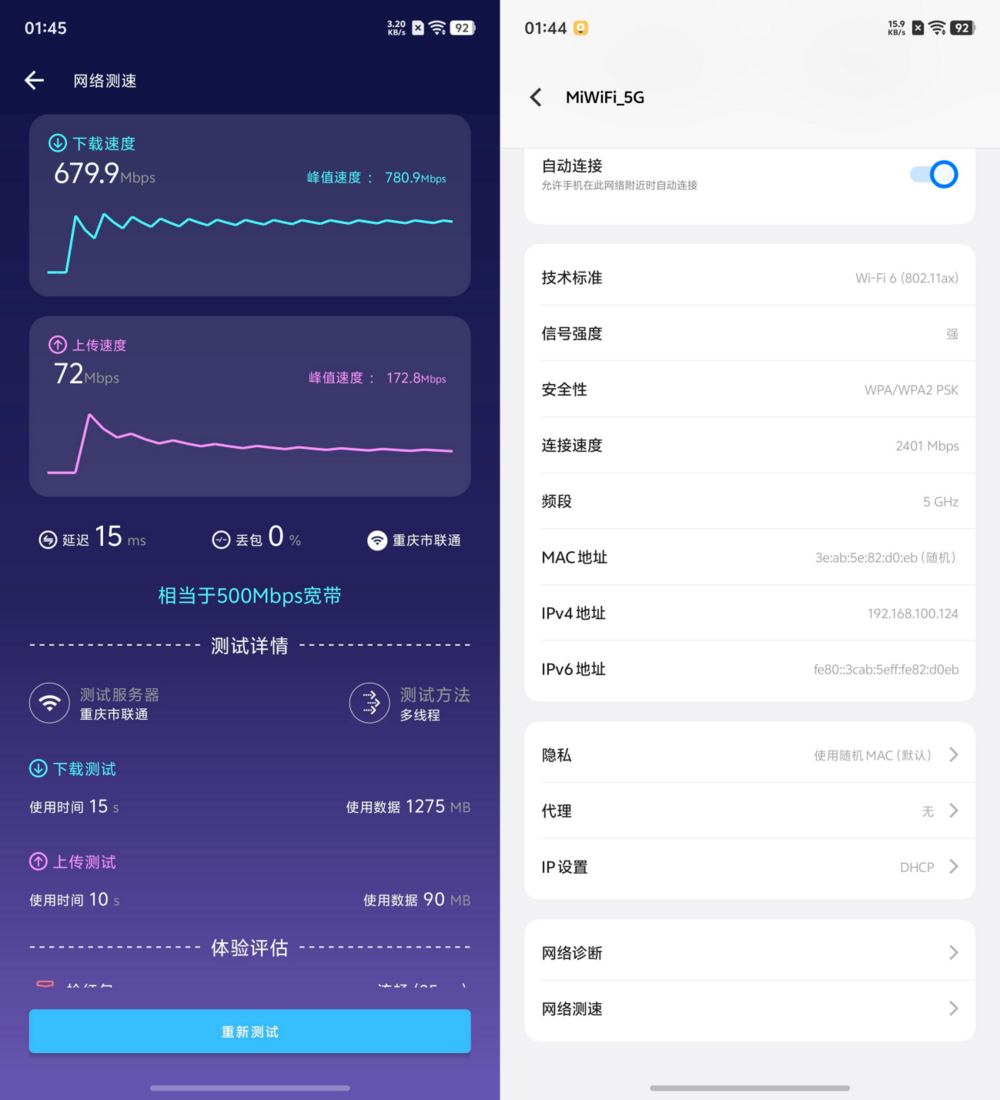Screen dimensions: 1000x1100
Task: Open 网络诊断 network diagnostics
Action: tap(749, 953)
